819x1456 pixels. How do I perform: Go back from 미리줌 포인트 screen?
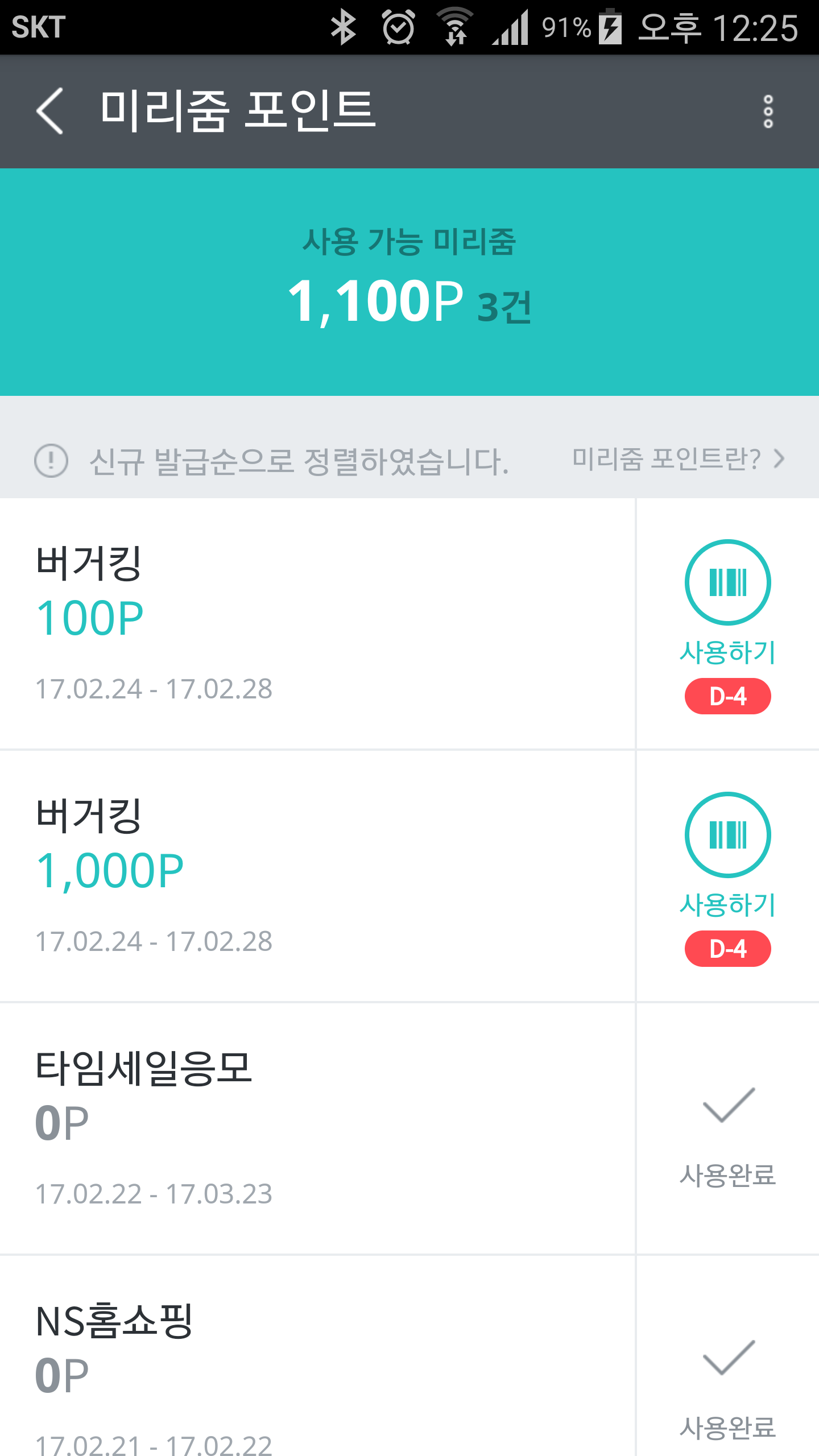point(50,111)
